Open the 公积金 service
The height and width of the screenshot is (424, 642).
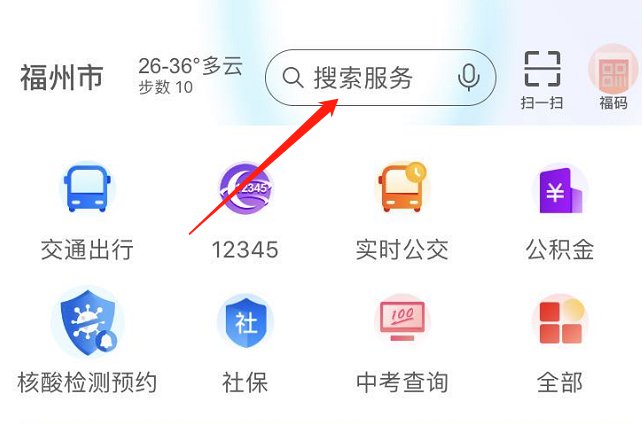(x=560, y=212)
